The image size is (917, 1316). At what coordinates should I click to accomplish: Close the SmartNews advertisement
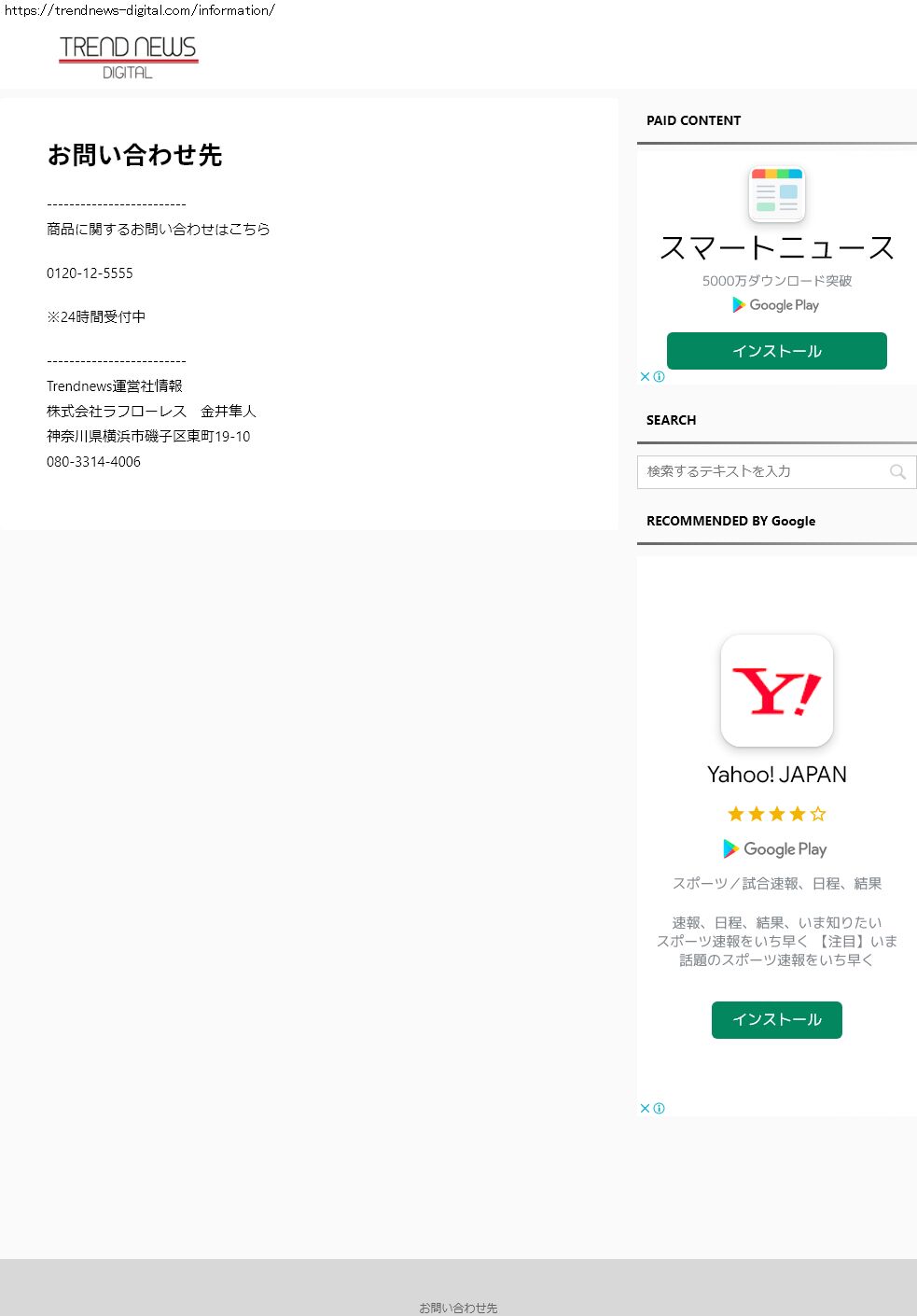645,377
